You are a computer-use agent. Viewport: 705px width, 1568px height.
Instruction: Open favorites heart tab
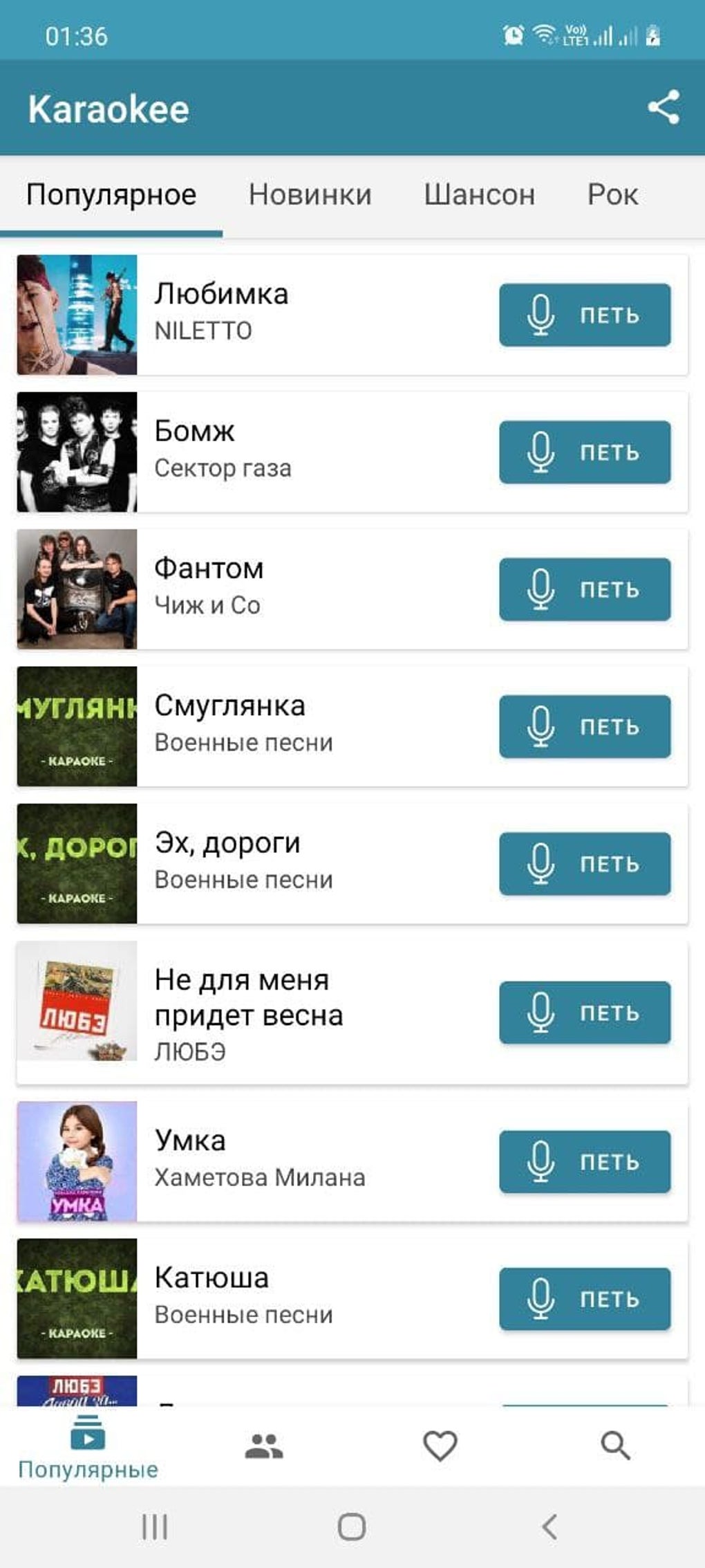tap(440, 1446)
